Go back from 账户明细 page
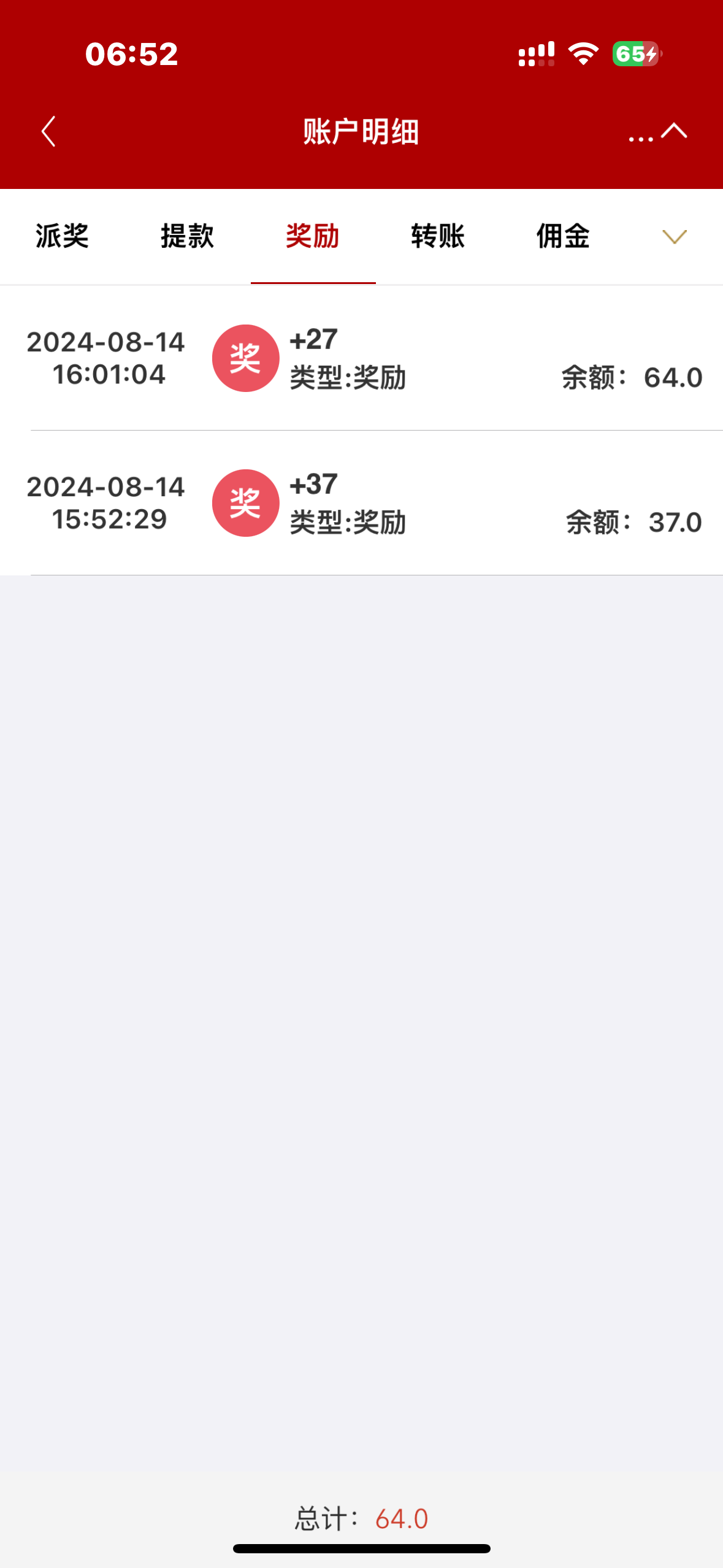The width and height of the screenshot is (723, 1568). tap(48, 131)
